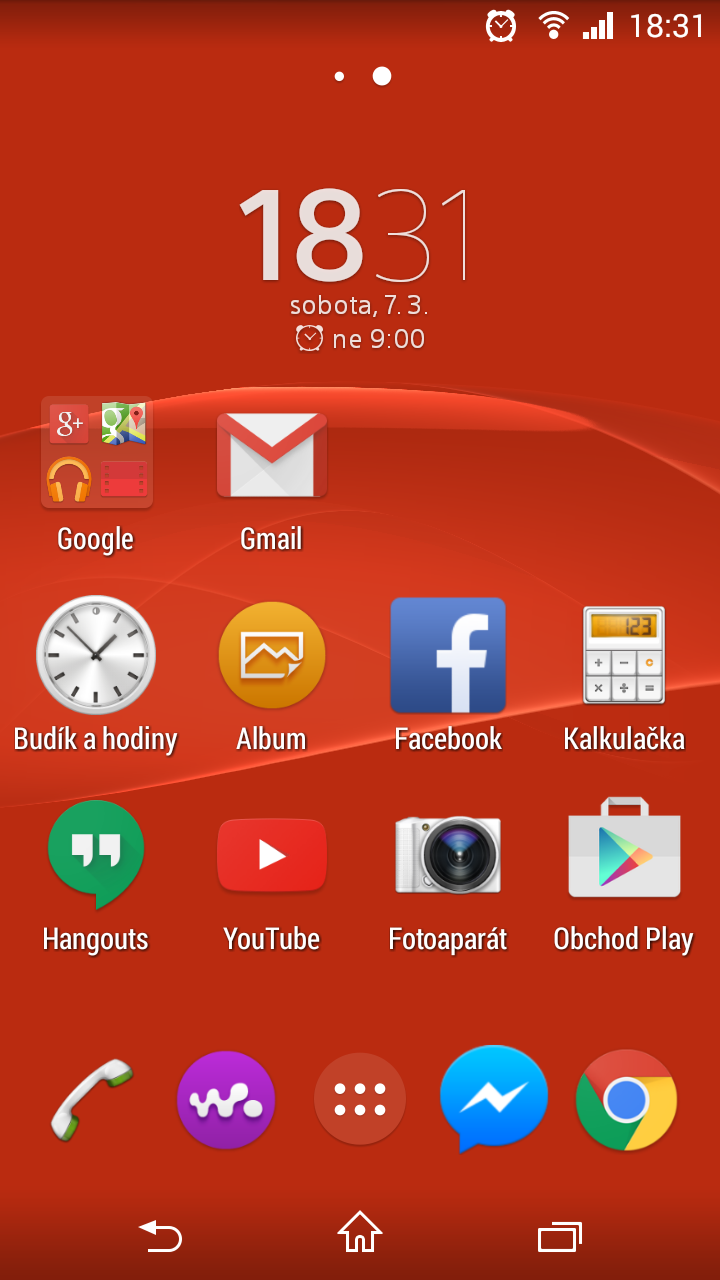Open the phone dialer in the dock
The width and height of the screenshot is (720, 1280).
91,1098
